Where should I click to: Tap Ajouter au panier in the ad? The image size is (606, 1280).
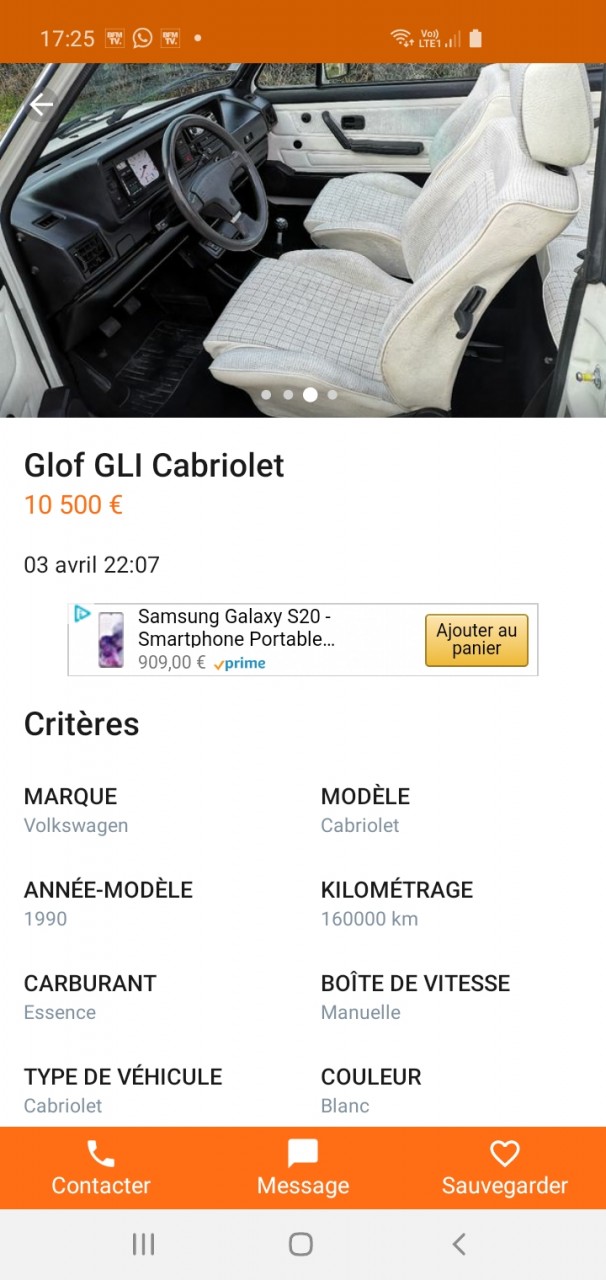[476, 640]
